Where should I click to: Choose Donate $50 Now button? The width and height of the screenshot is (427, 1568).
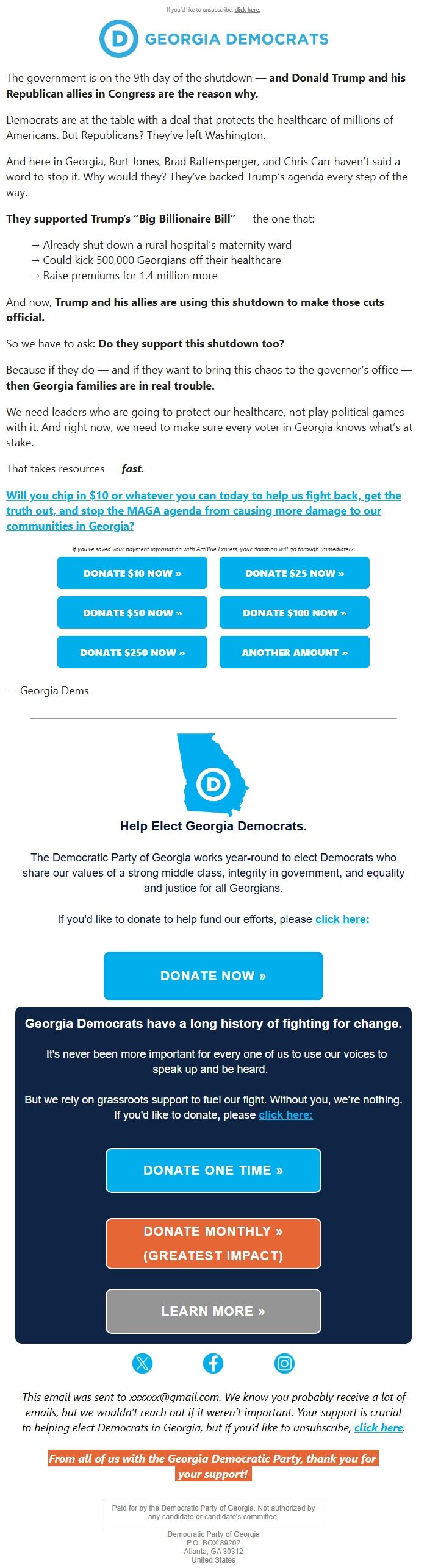(x=132, y=613)
